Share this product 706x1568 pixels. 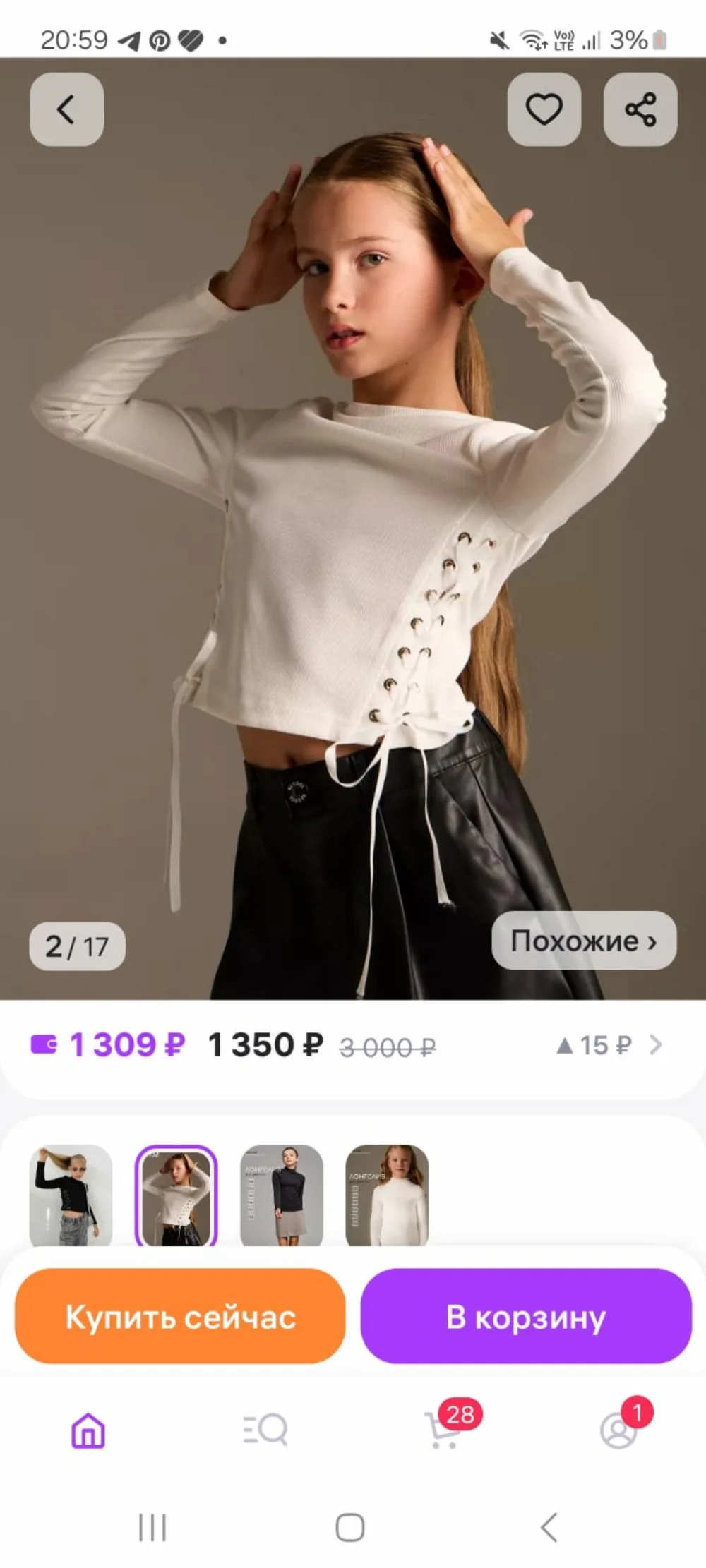point(640,109)
